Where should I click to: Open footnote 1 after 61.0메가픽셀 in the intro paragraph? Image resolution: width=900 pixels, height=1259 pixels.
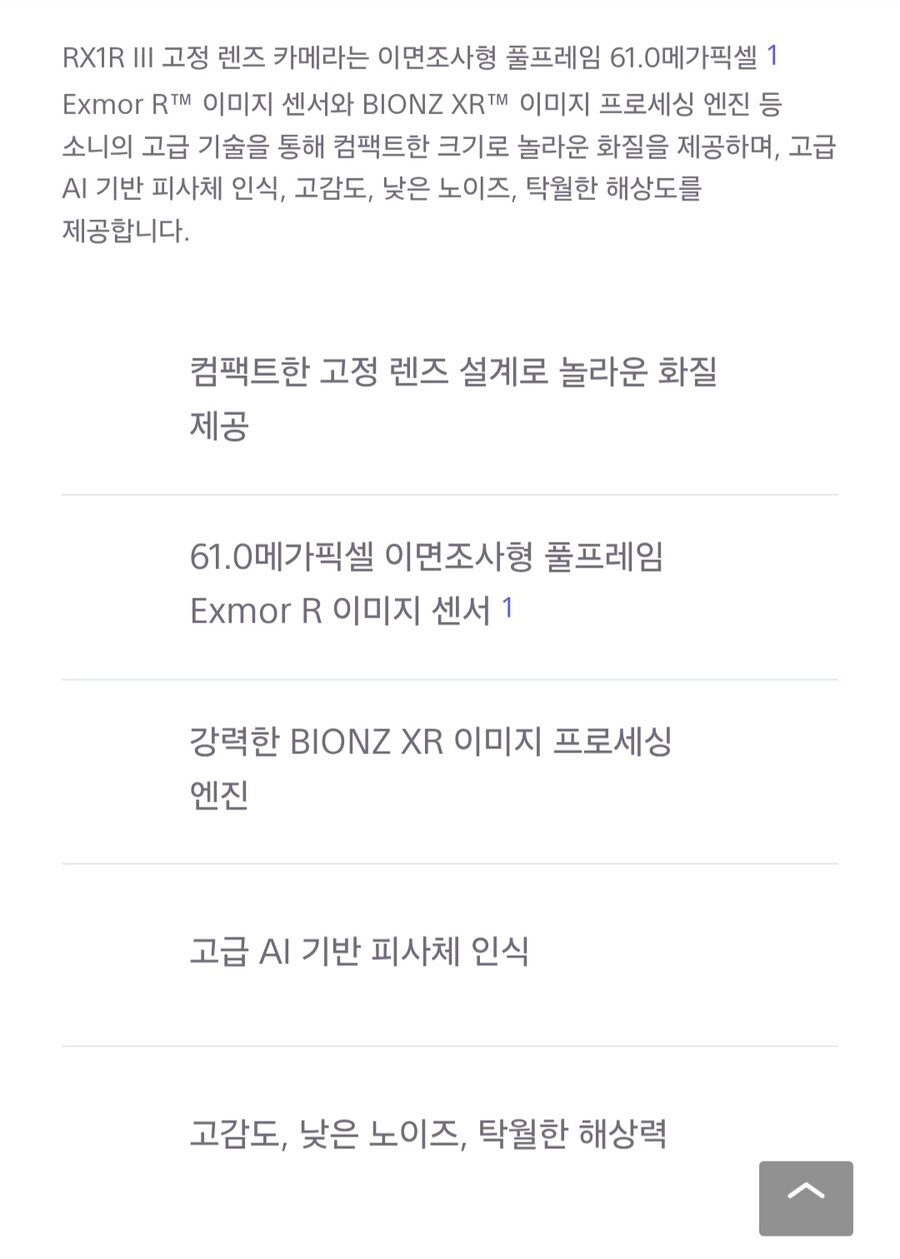pyautogui.click(x=772, y=56)
